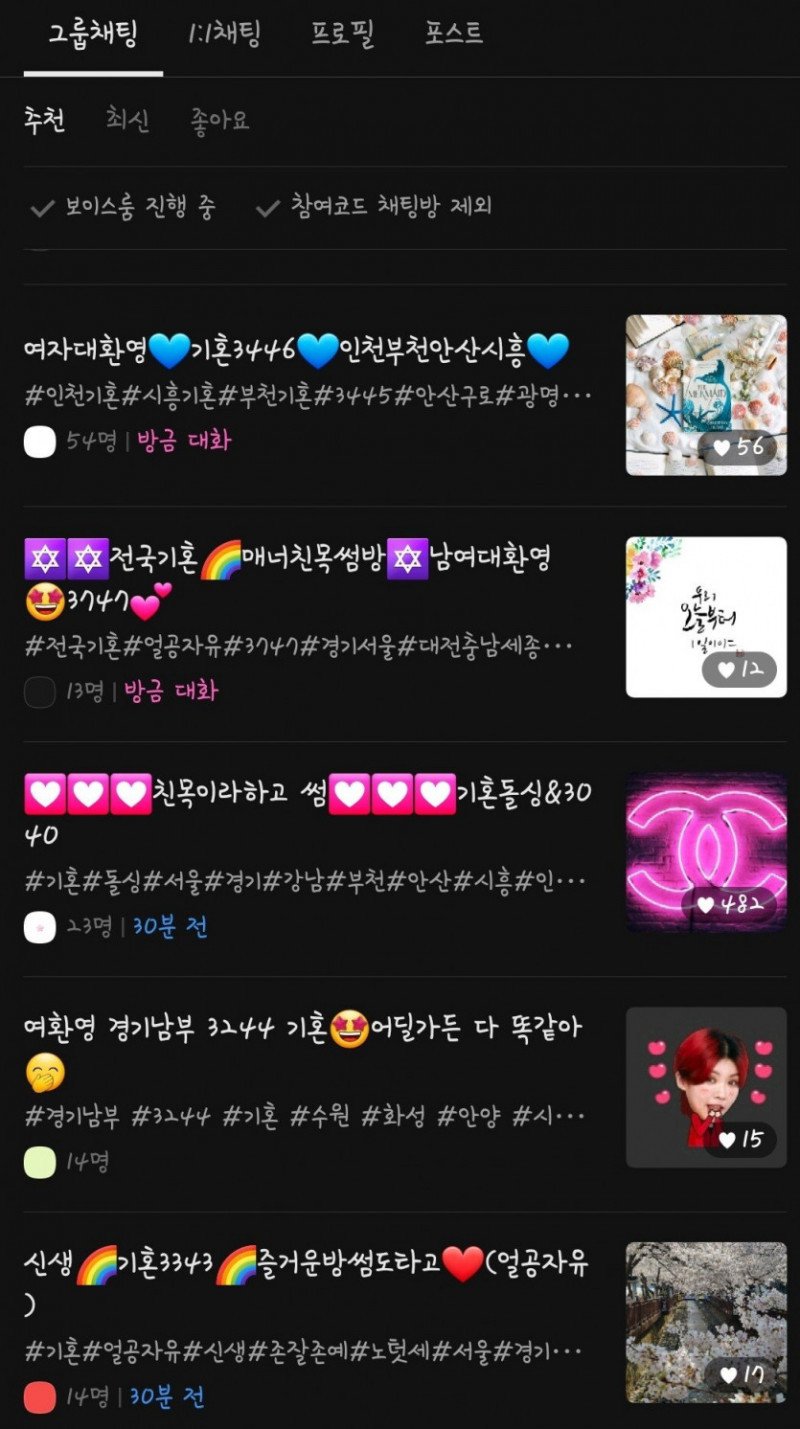Open the 프로필 tab
Viewport: 800px width, 1429px height.
click(342, 34)
